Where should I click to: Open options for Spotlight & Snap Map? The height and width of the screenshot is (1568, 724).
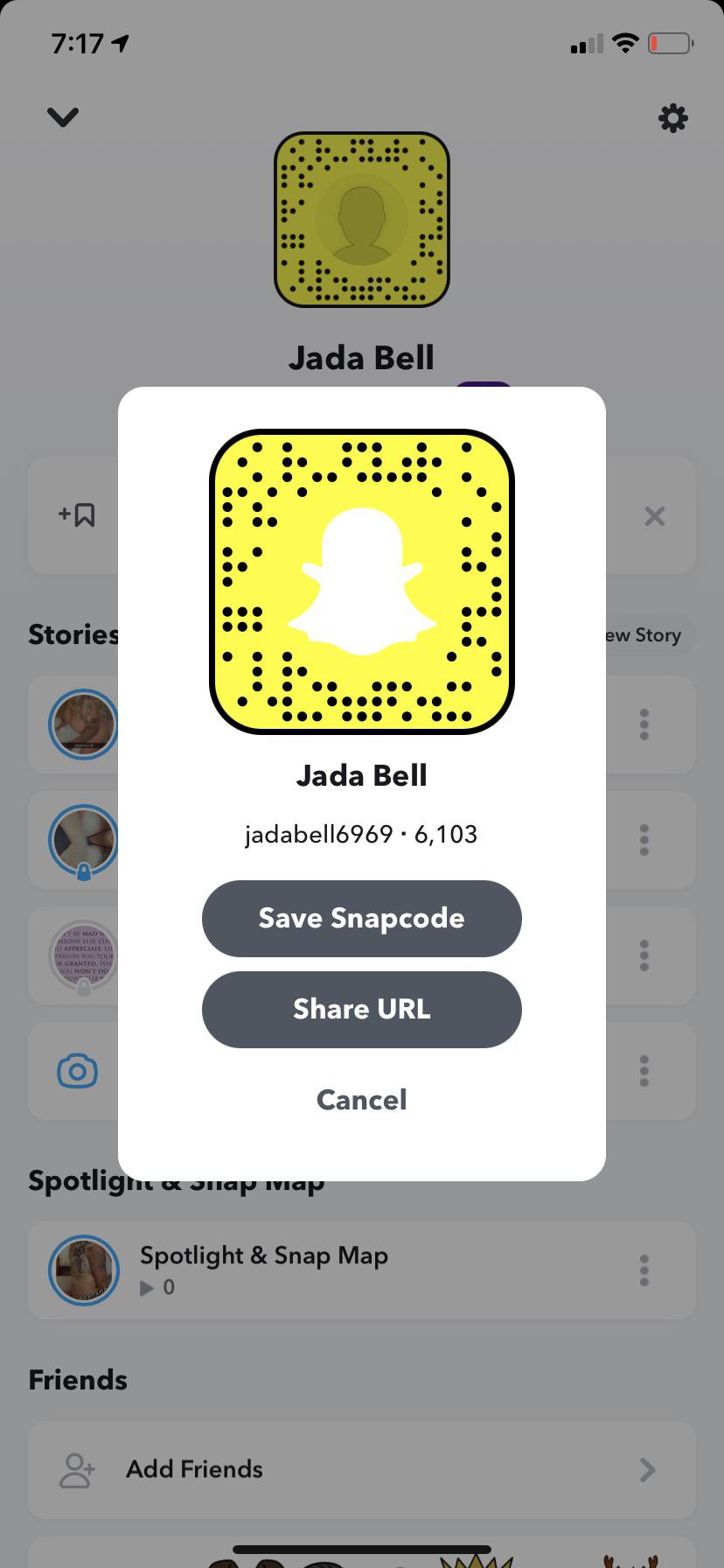[644, 1270]
